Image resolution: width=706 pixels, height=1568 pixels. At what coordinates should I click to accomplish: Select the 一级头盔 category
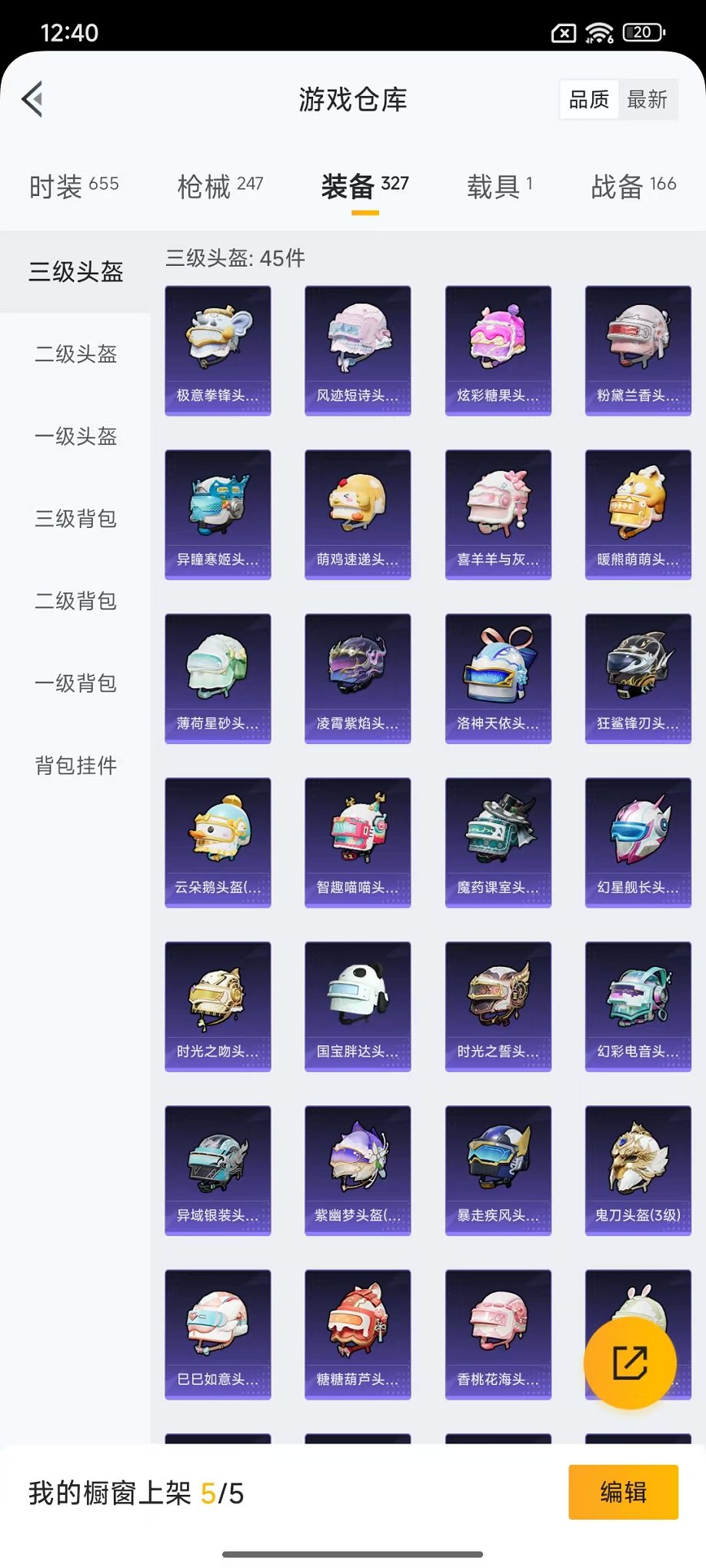coord(75,437)
